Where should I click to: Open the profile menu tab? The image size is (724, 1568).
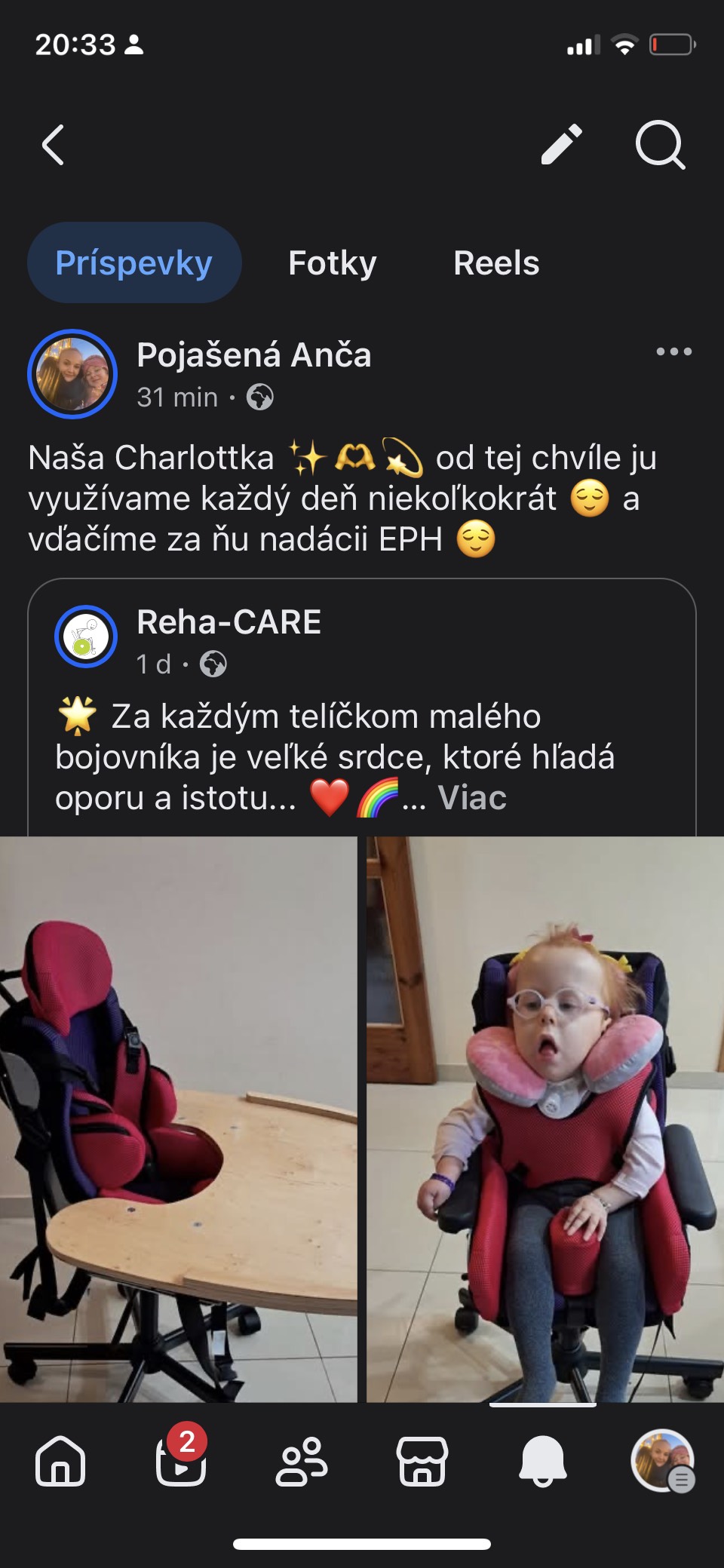(x=663, y=1461)
